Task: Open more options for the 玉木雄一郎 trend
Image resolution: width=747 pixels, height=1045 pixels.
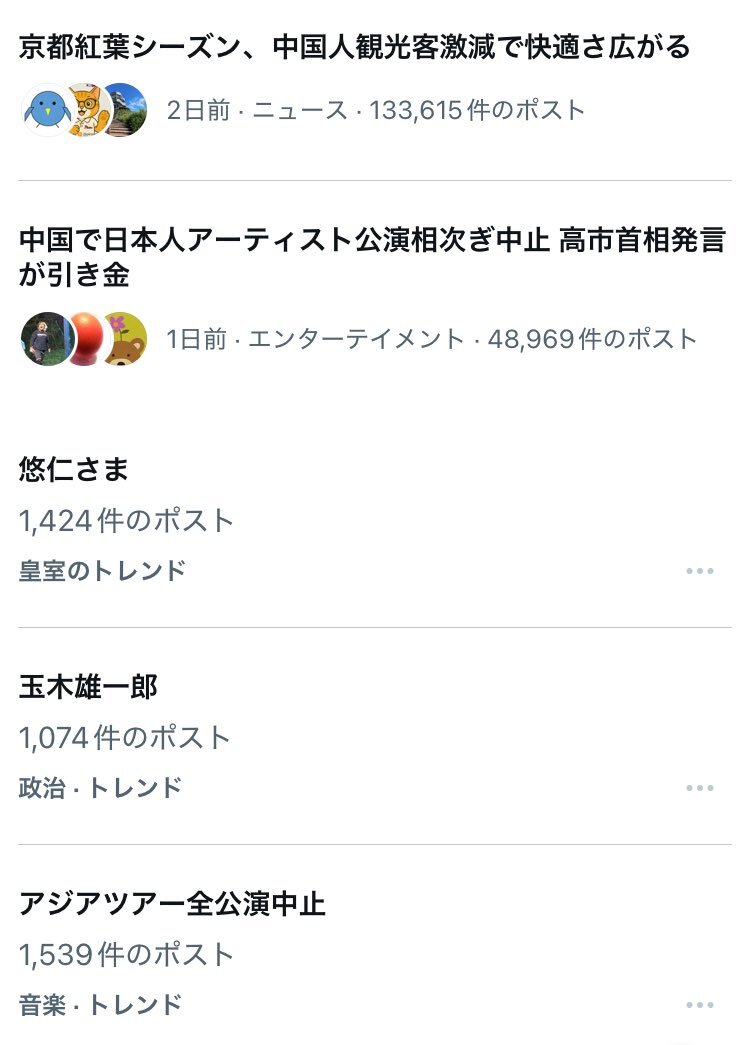Action: 700,788
